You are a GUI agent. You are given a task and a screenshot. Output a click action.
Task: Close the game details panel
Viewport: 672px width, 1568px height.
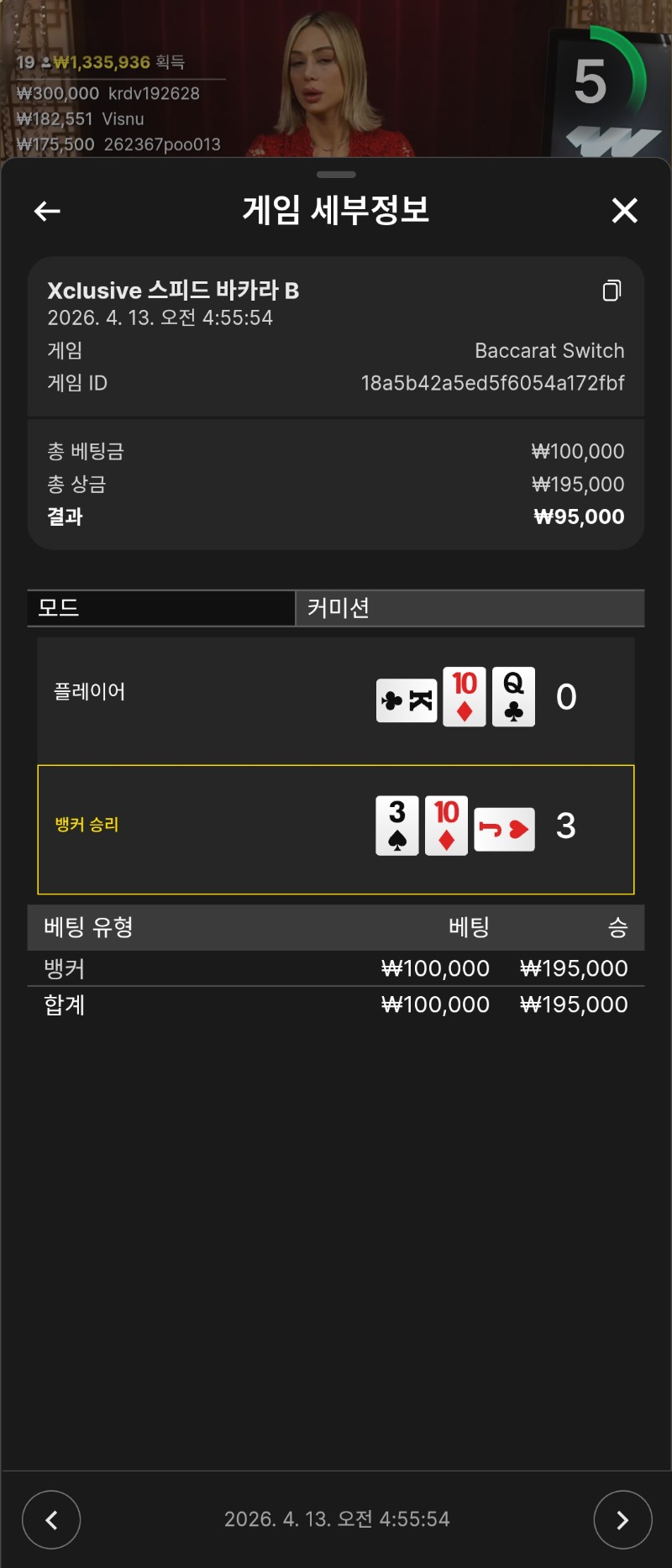coord(624,210)
